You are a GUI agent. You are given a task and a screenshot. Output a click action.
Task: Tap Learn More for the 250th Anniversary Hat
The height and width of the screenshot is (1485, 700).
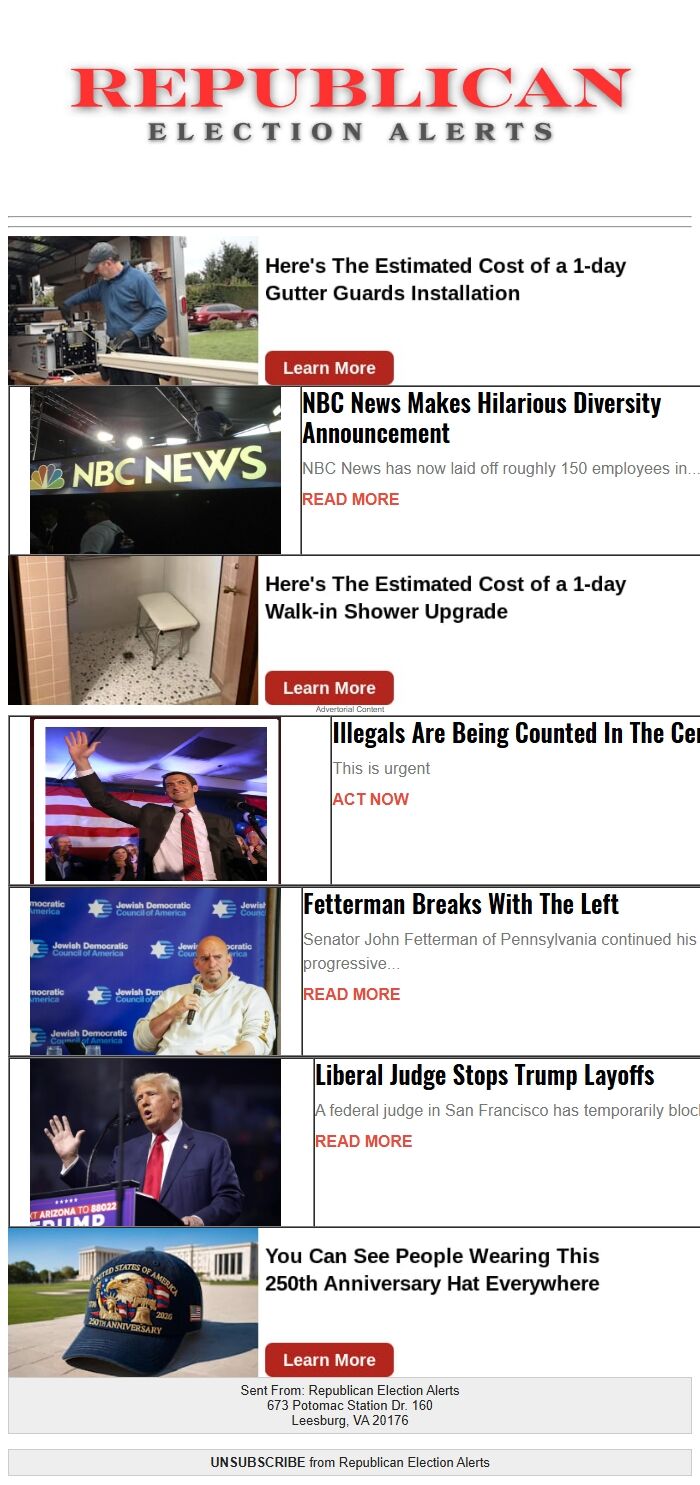[329, 1360]
